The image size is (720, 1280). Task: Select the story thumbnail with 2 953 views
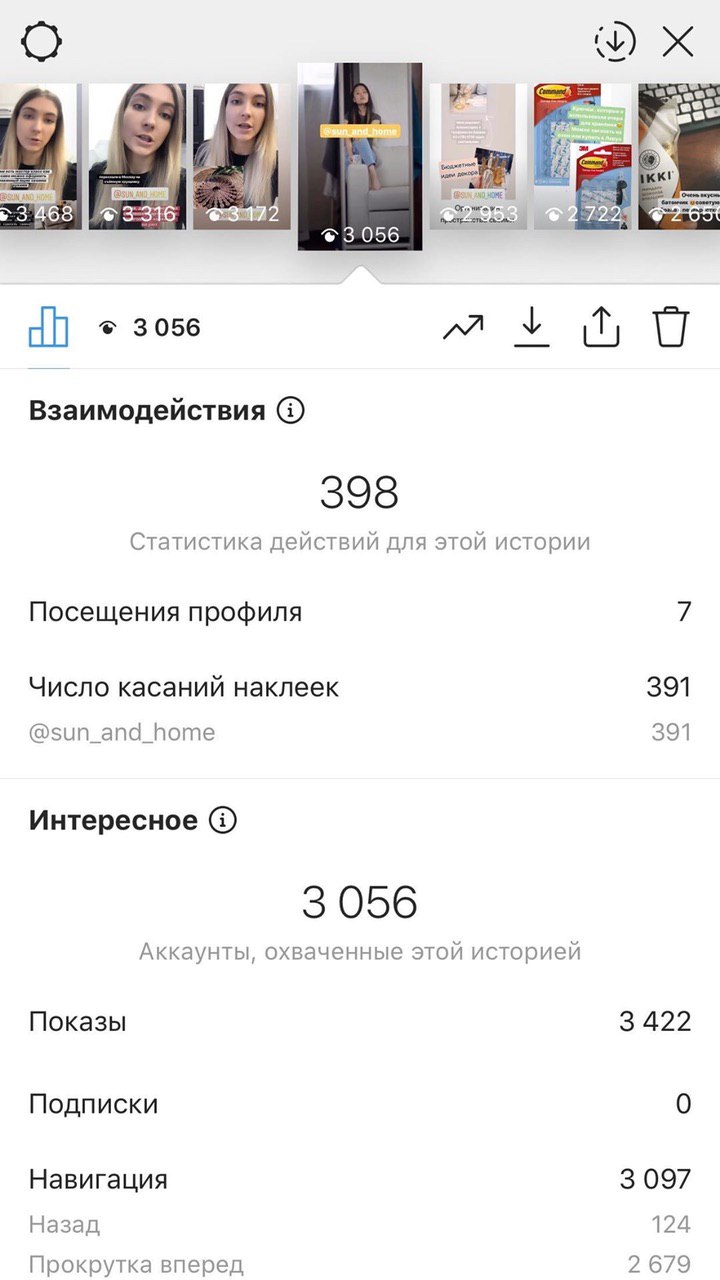pyautogui.click(x=478, y=156)
